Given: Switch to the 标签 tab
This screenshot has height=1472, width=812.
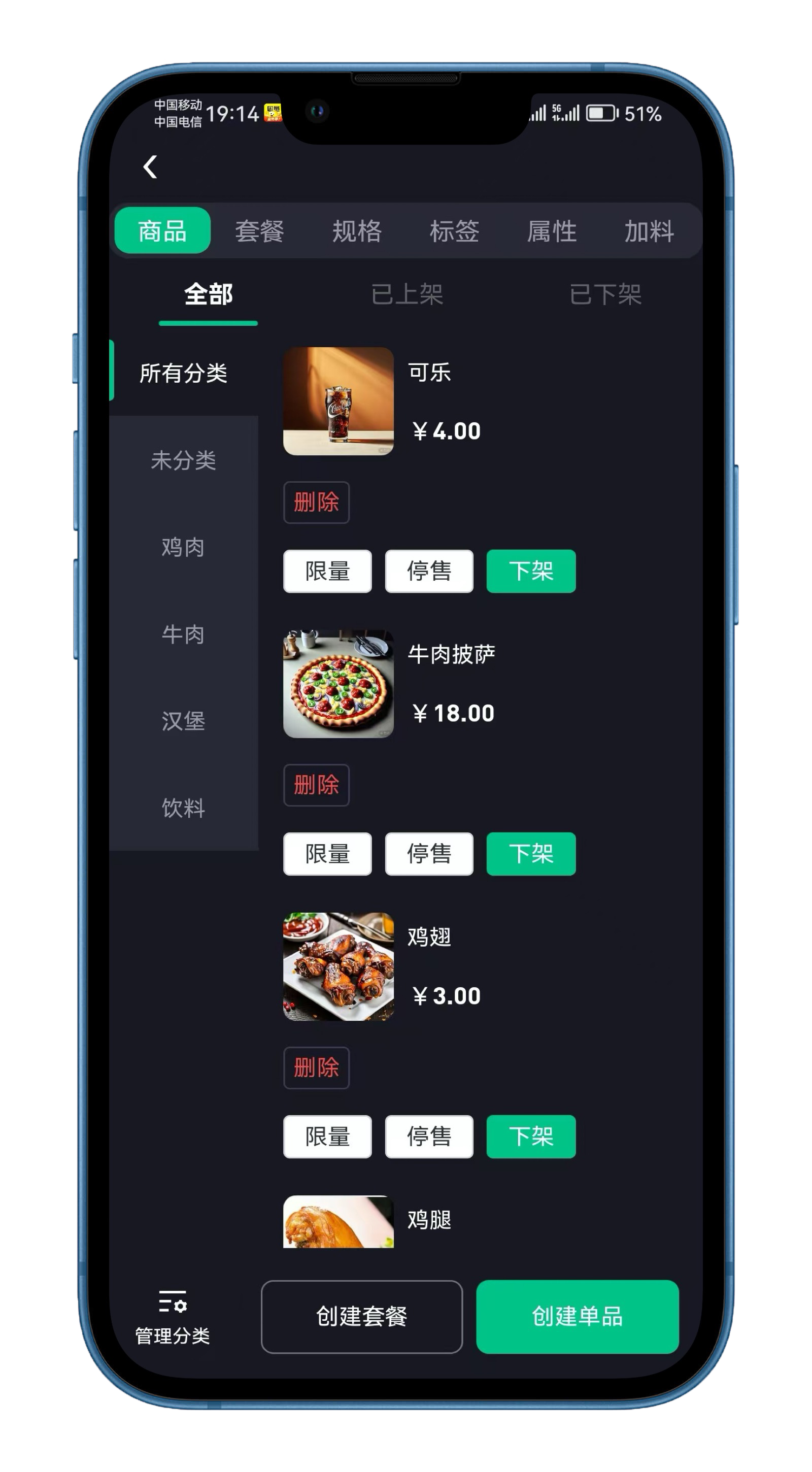Looking at the screenshot, I should [454, 231].
